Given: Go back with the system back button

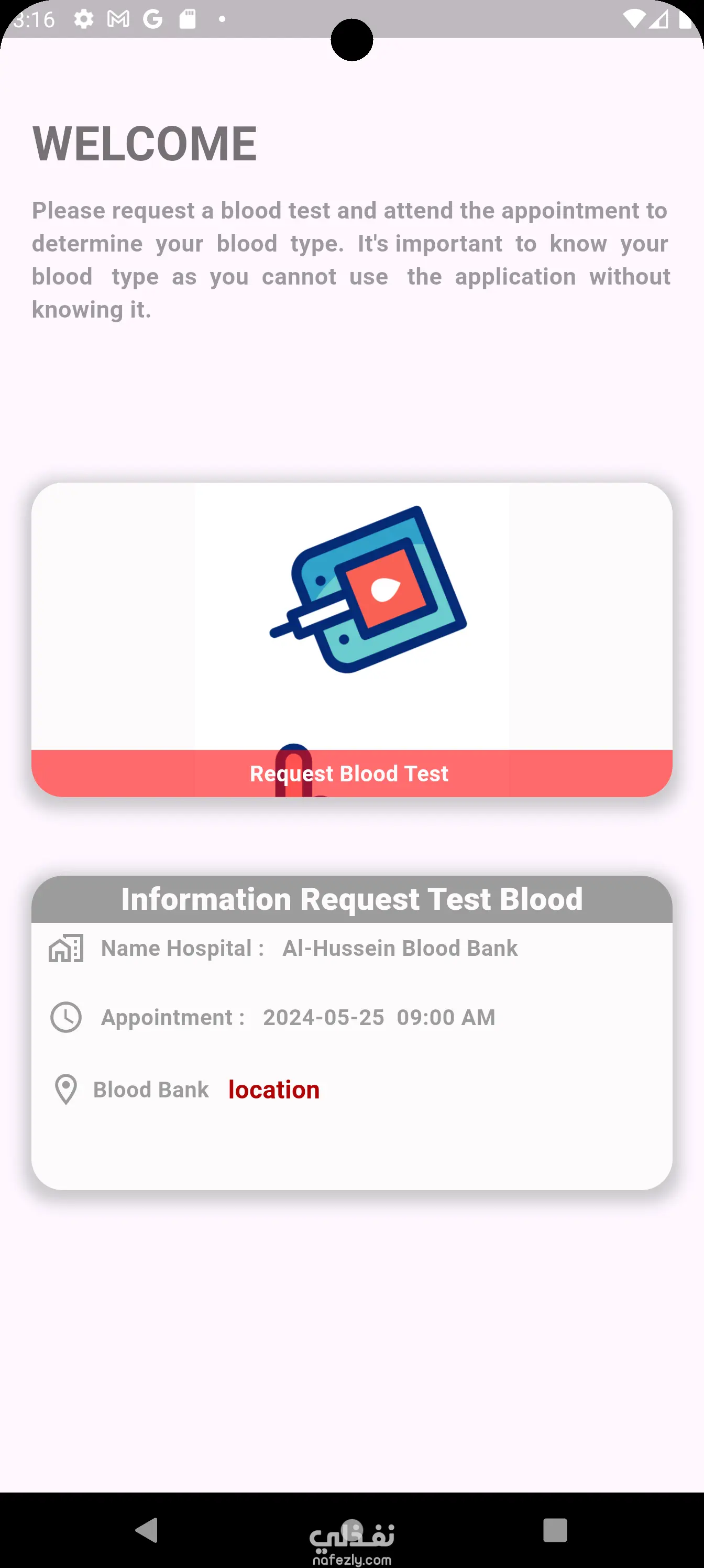Looking at the screenshot, I should coord(147,1529).
